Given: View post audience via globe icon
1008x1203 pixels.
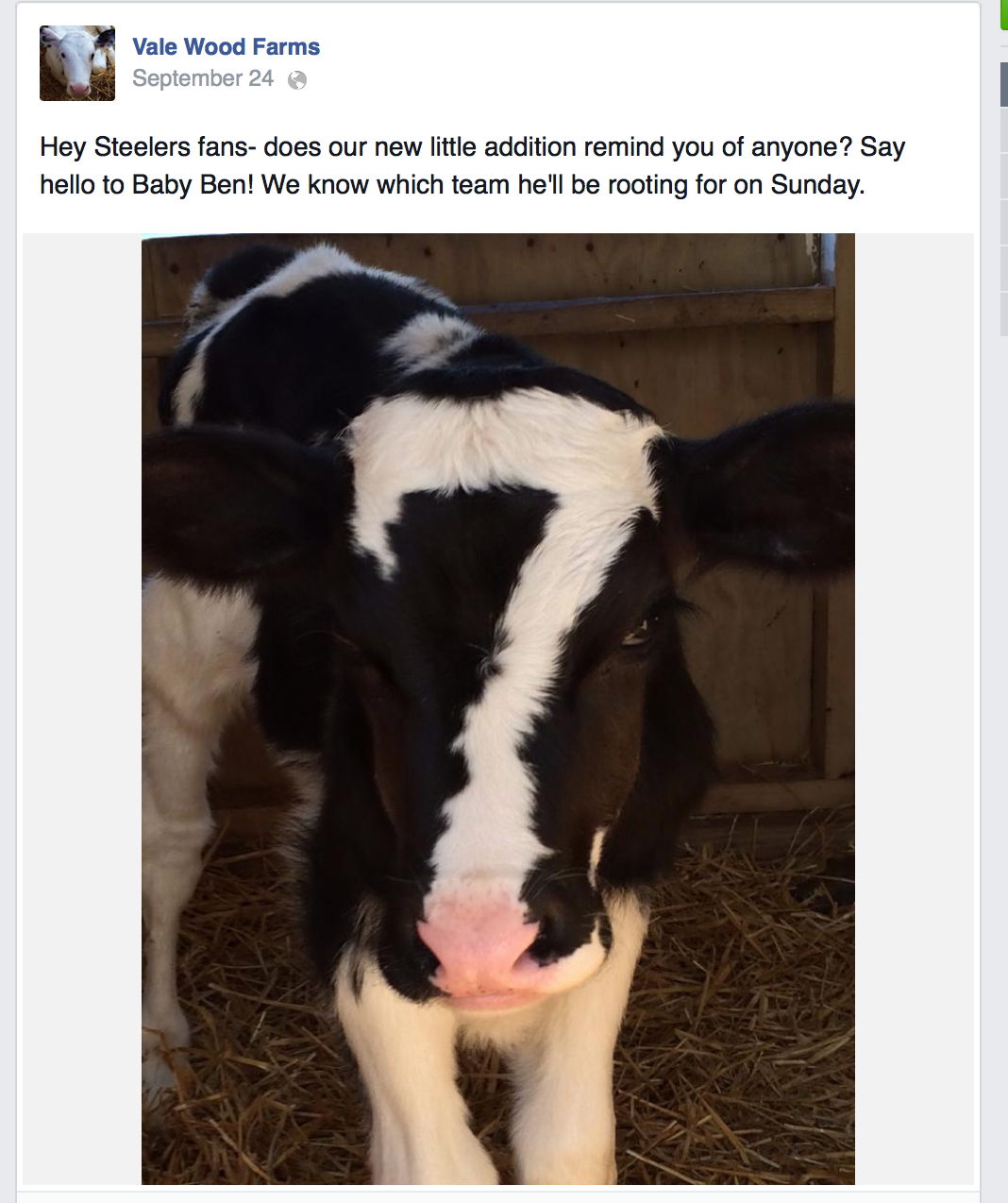Looking at the screenshot, I should click(x=296, y=80).
